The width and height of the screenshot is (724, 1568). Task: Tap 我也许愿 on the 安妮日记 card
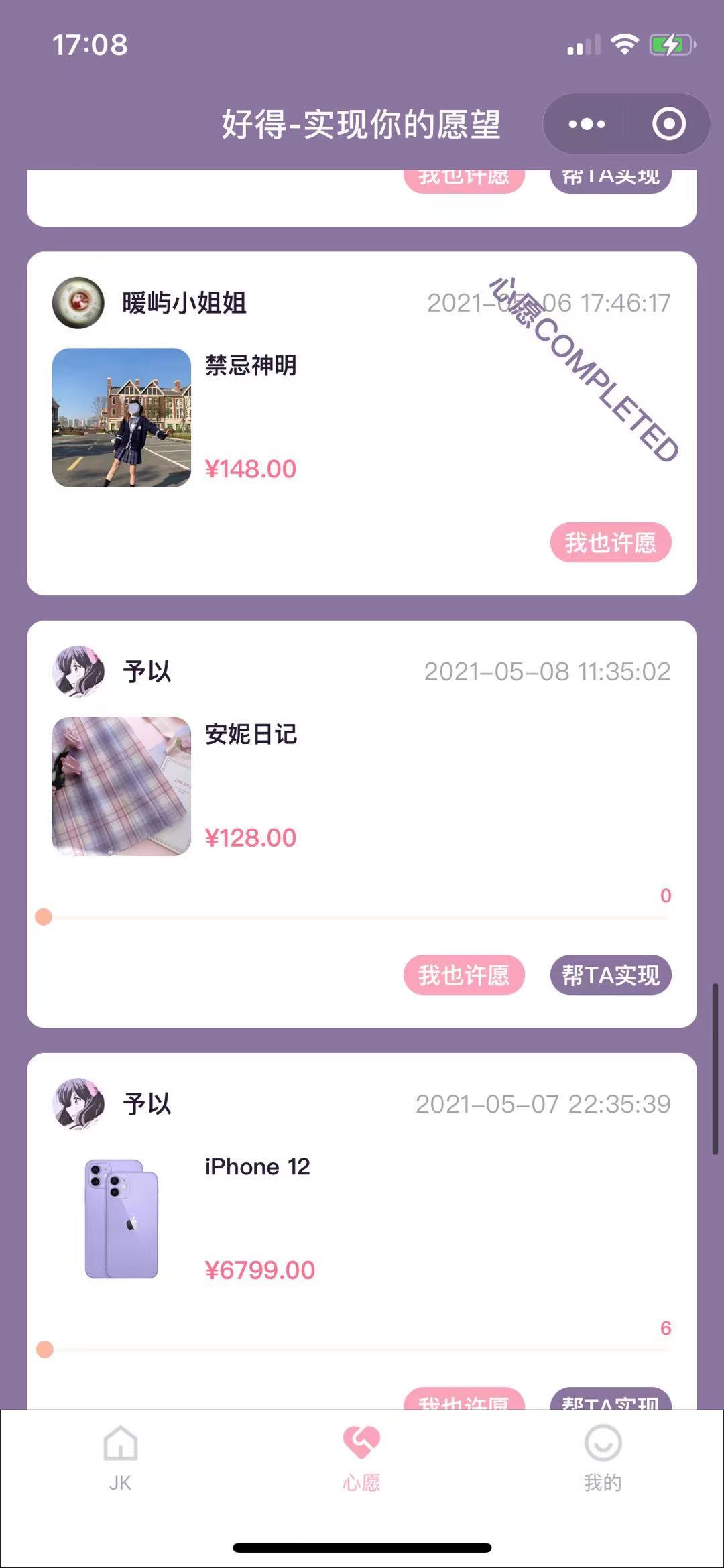pos(464,975)
